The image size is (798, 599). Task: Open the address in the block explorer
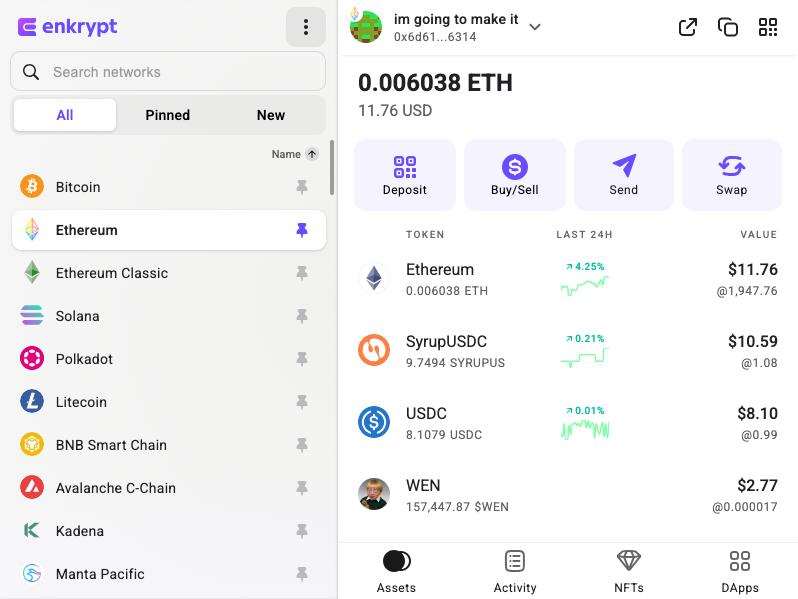pyautogui.click(x=688, y=27)
